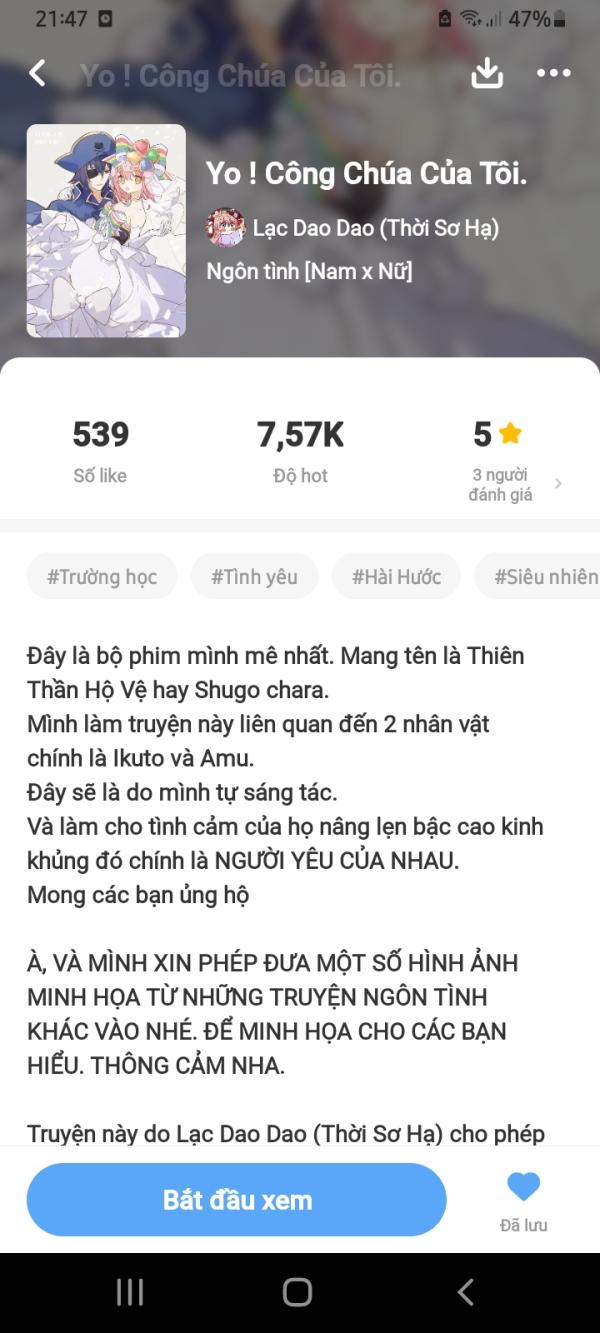The width and height of the screenshot is (600, 1333).
Task: Tap the Bắt đầu xem button
Action: click(237, 1200)
